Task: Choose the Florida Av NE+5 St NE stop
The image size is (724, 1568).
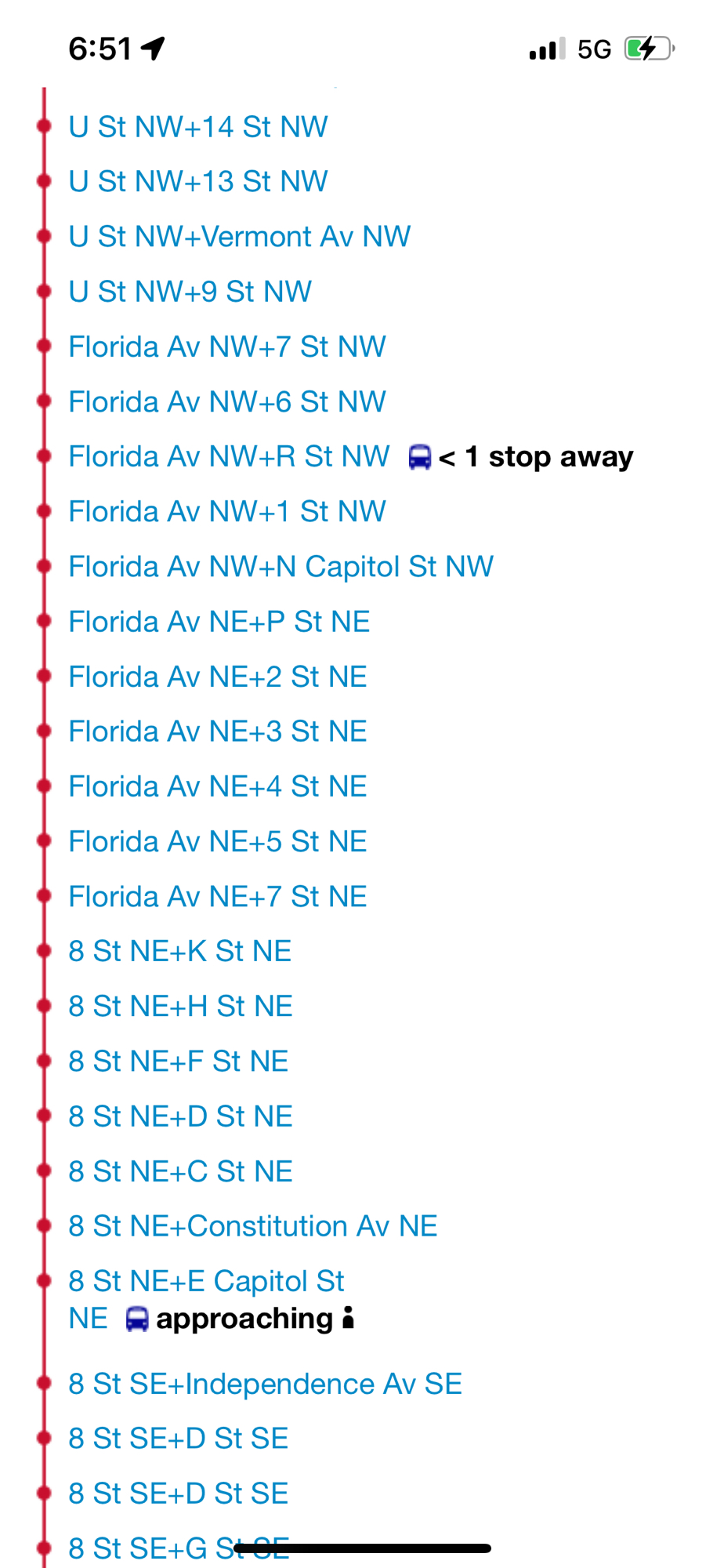Action: [217, 842]
